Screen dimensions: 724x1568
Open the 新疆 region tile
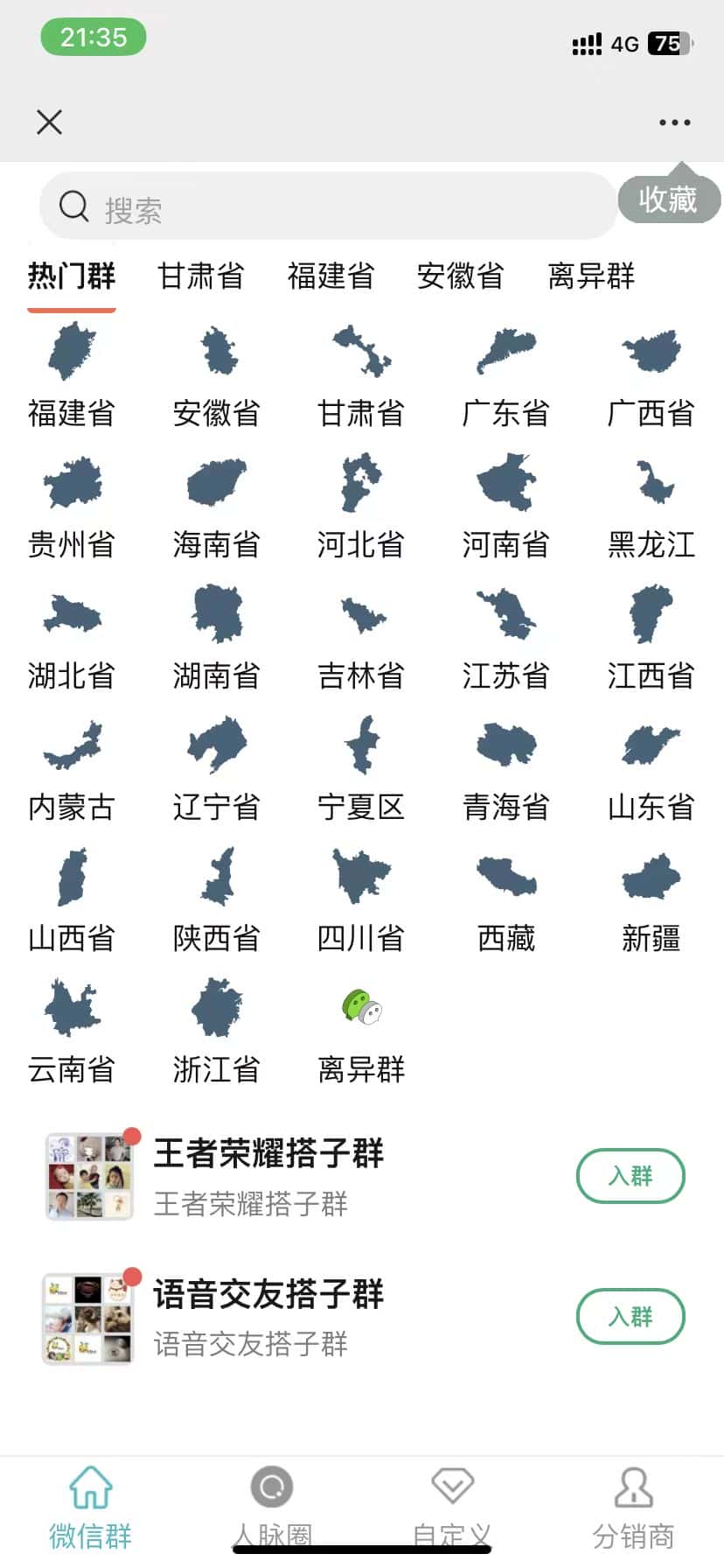coord(651,902)
